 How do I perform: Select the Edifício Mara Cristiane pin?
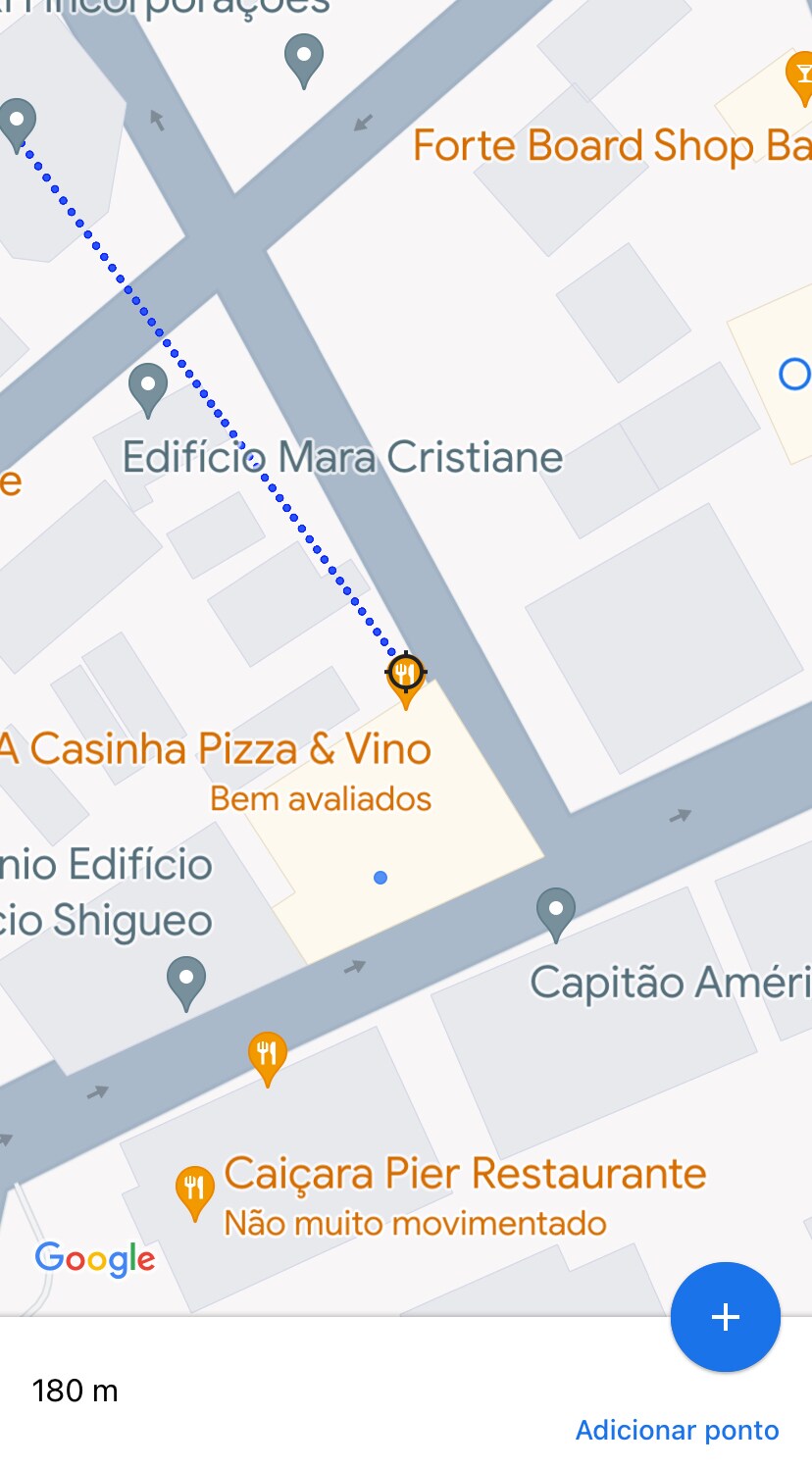tap(148, 386)
